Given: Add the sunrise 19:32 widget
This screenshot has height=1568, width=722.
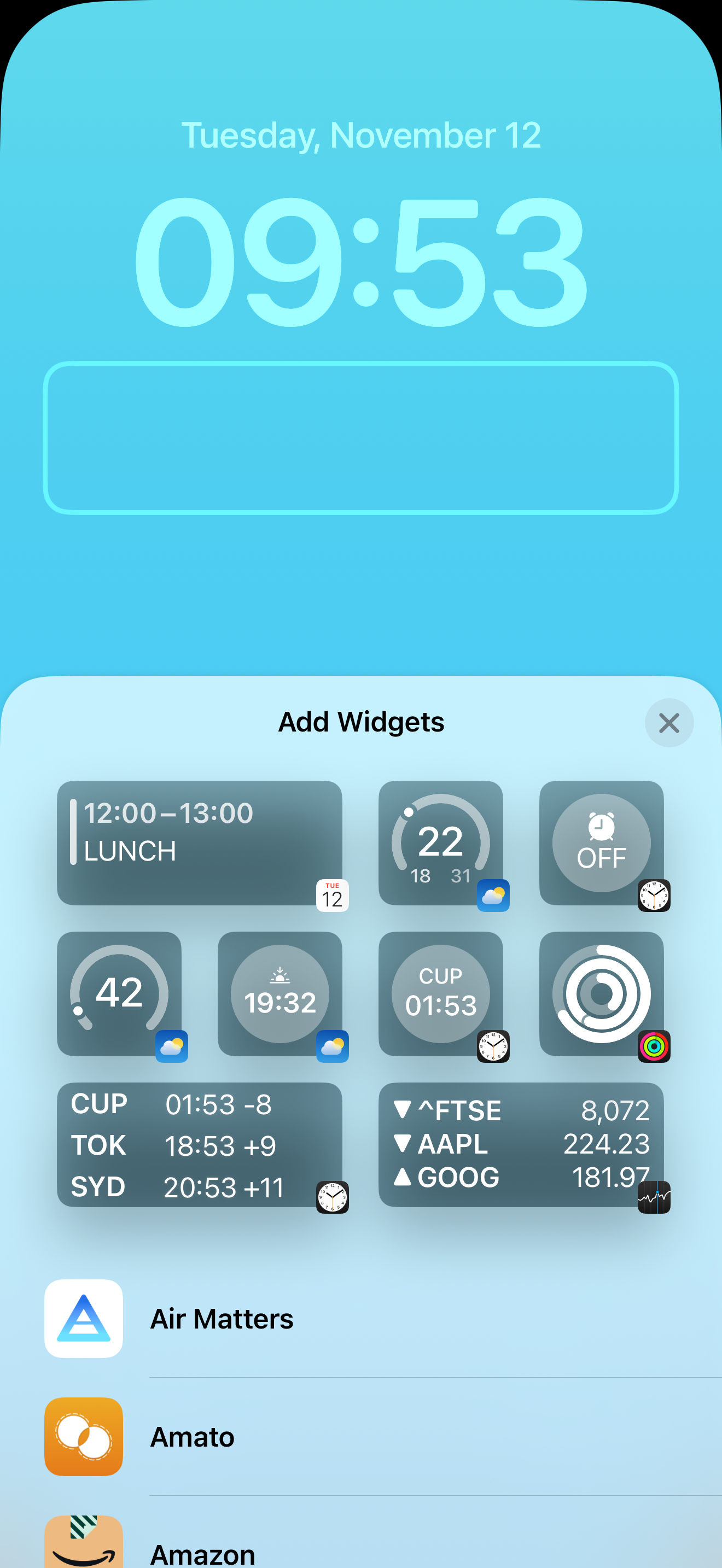Looking at the screenshot, I should 280,993.
